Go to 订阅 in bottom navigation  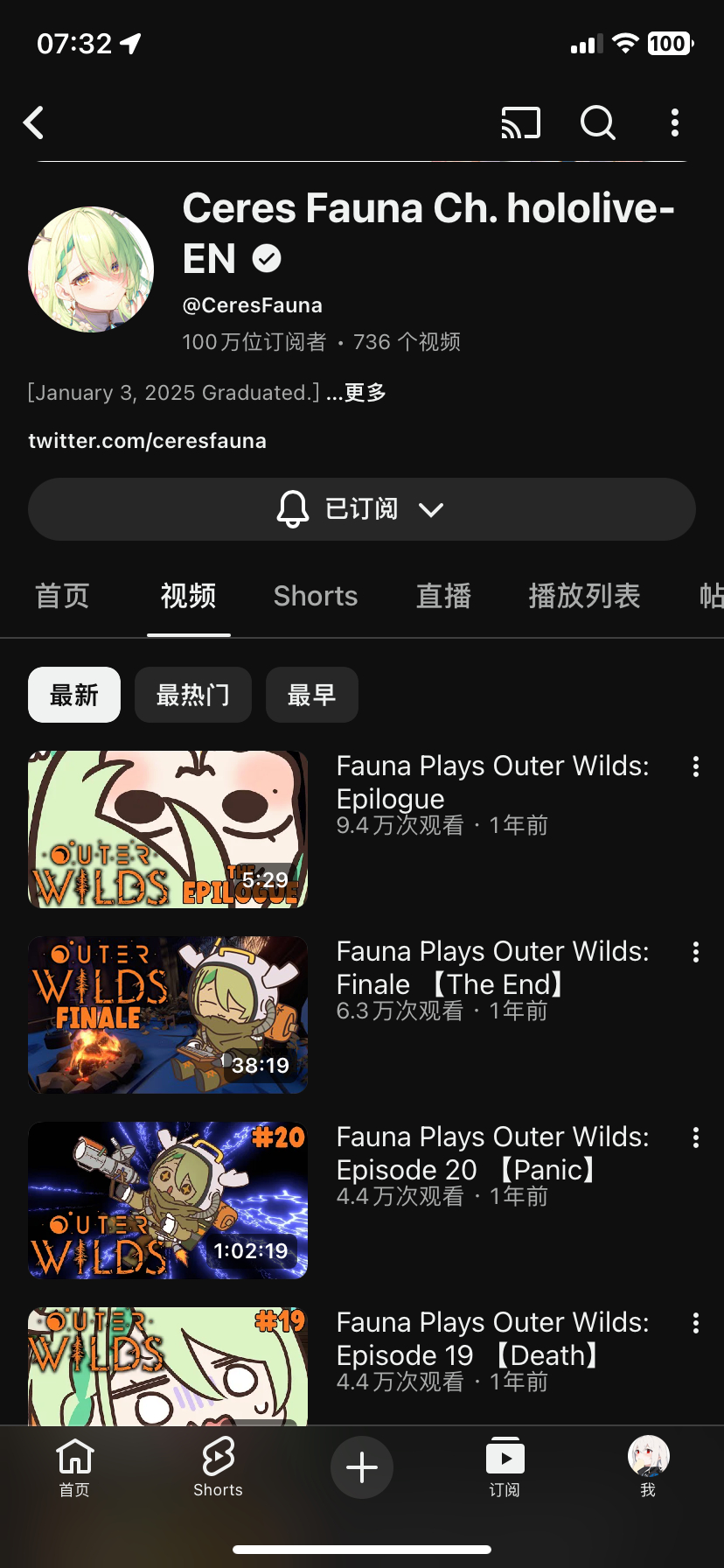tap(505, 1467)
